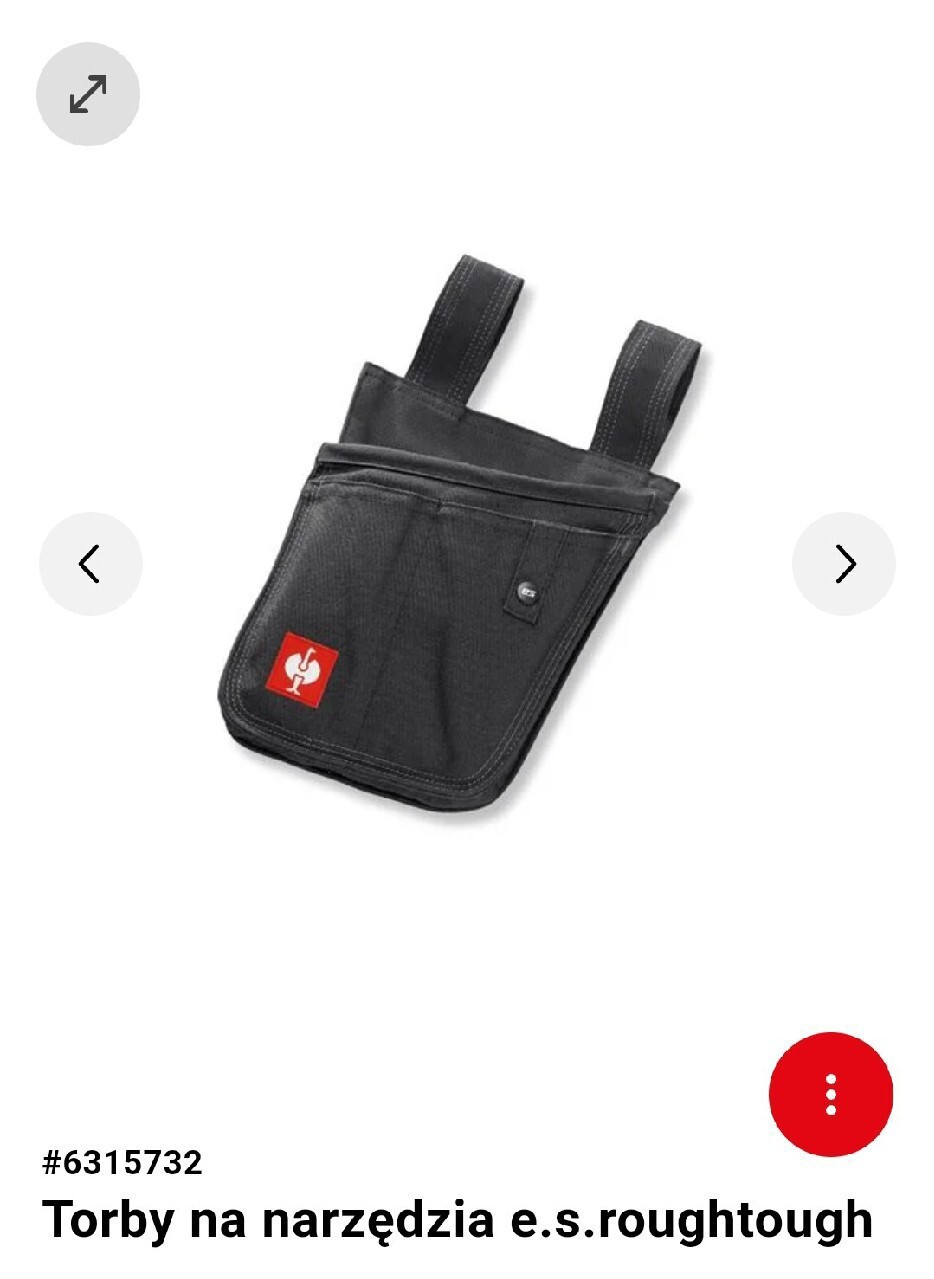Viewport: 934px width, 1279px height.
Task: Show the previous product image
Action: 90,564
